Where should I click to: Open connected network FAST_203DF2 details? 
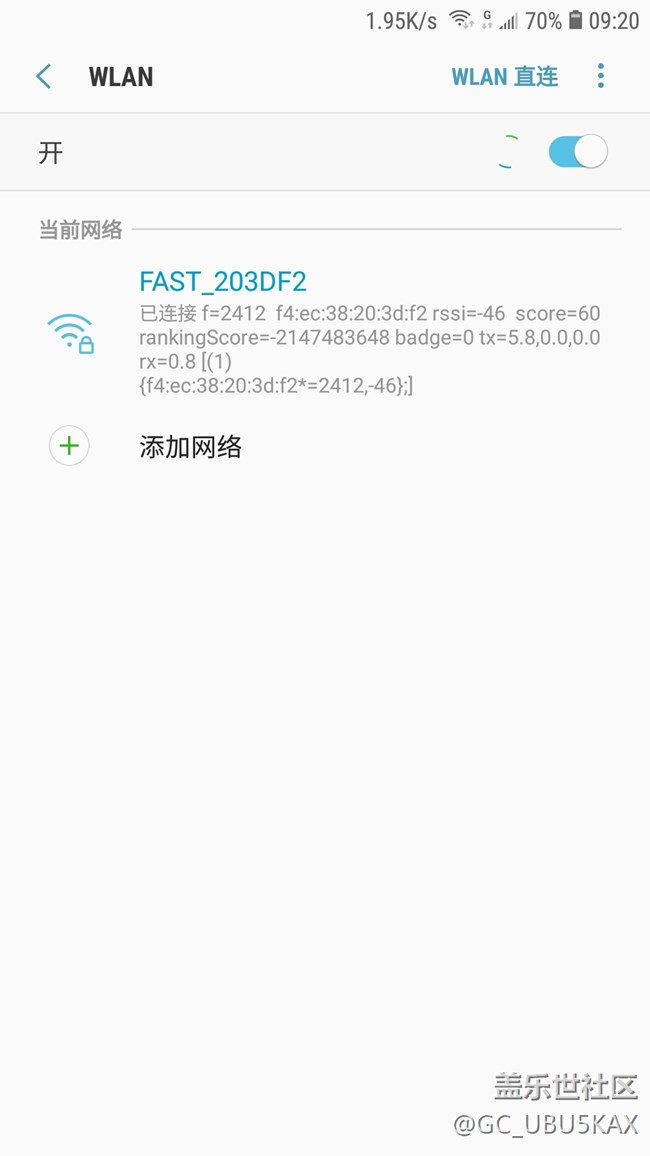coord(325,331)
